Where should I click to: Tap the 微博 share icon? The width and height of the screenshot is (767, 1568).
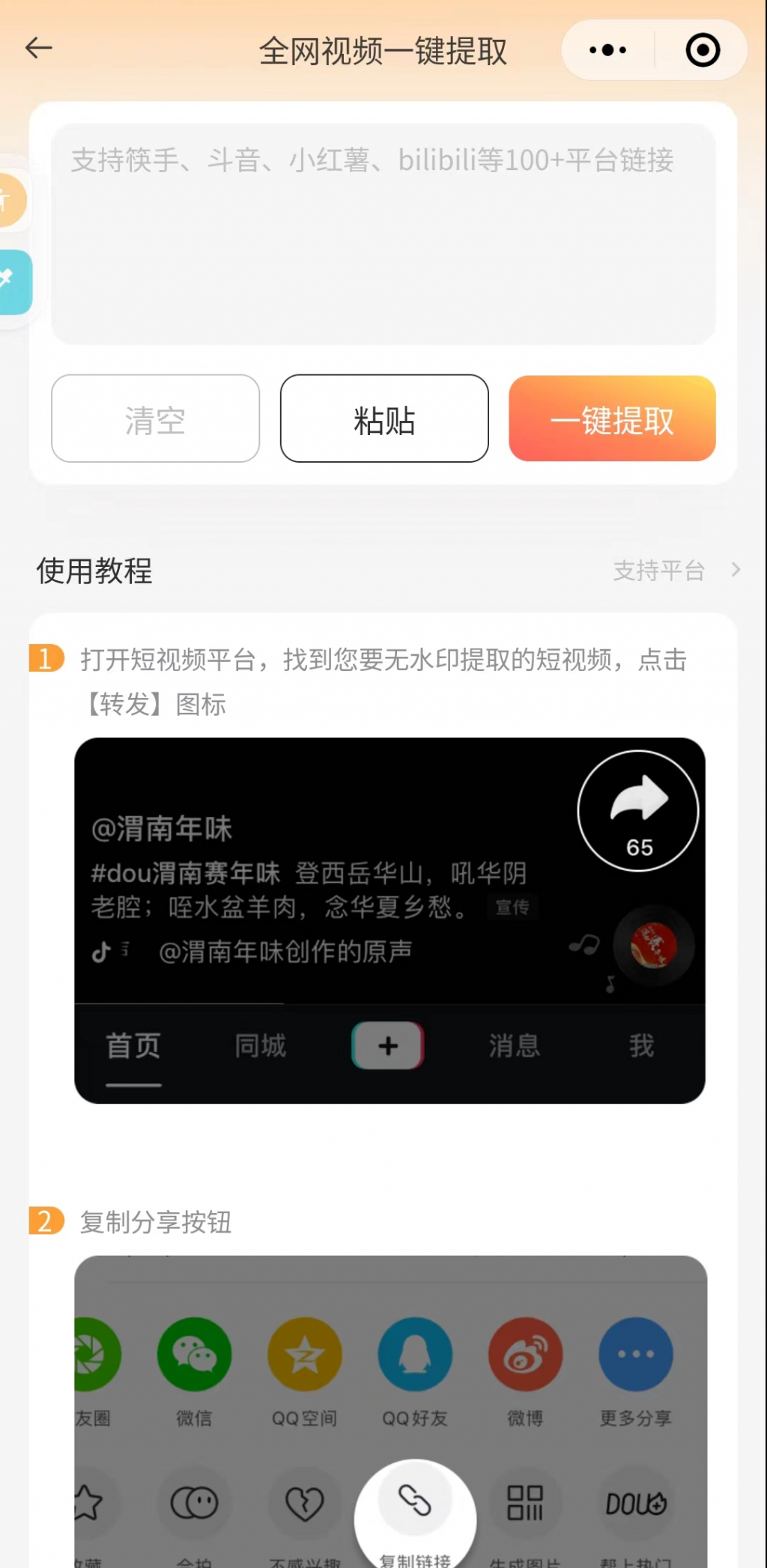[524, 1353]
